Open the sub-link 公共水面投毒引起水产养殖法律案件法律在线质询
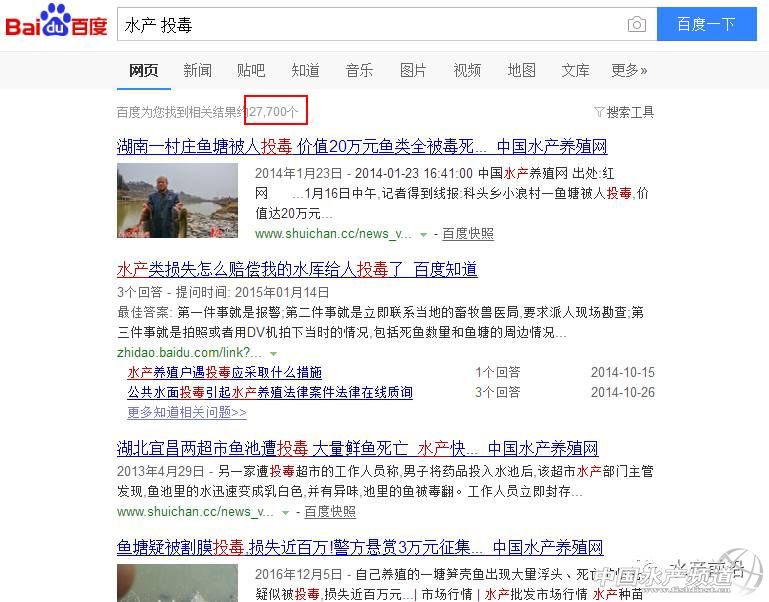Viewport: 769px width, 602px height. pos(269,392)
